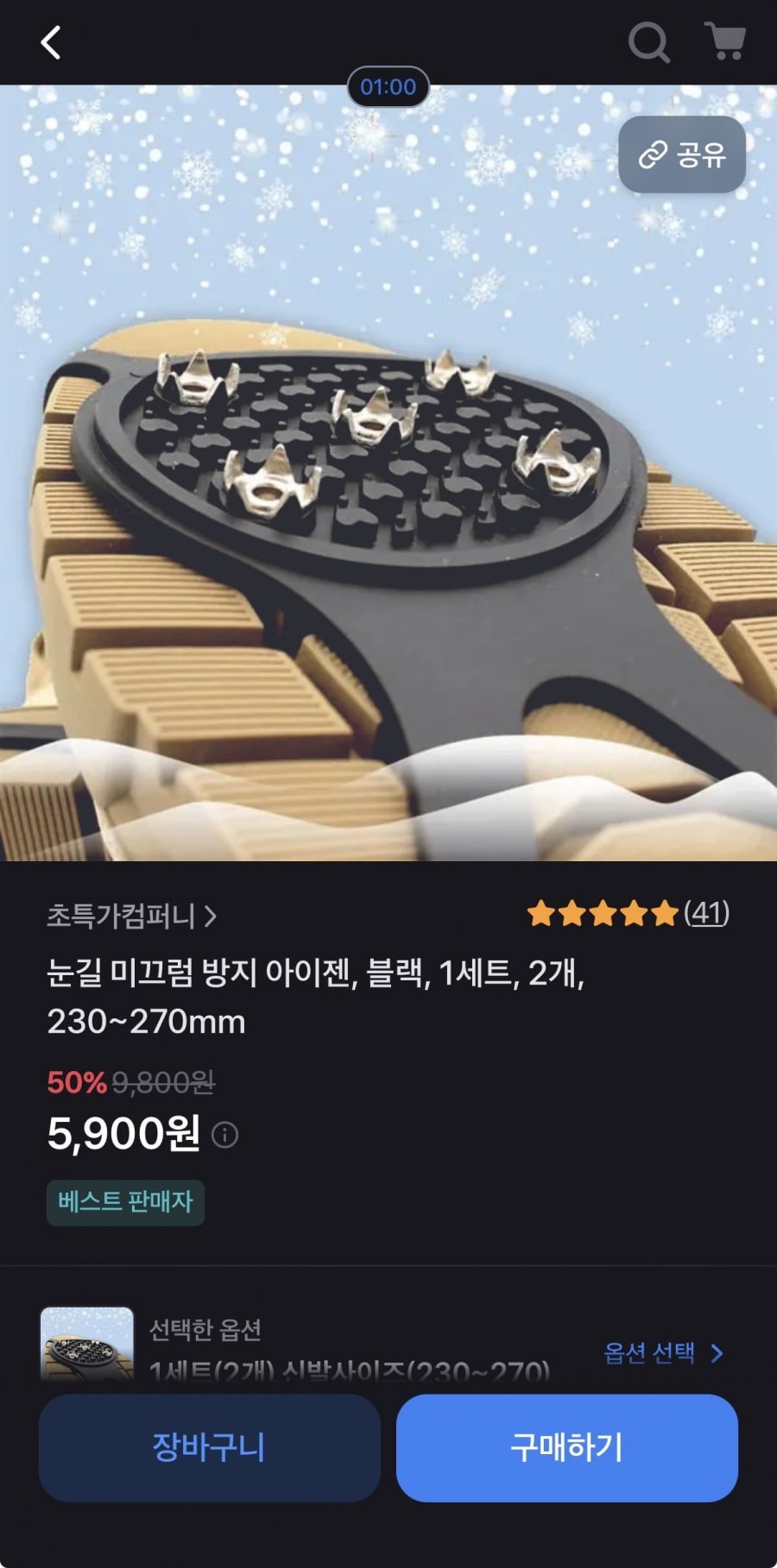Tap 옵션 선택 to choose options

(663, 1352)
